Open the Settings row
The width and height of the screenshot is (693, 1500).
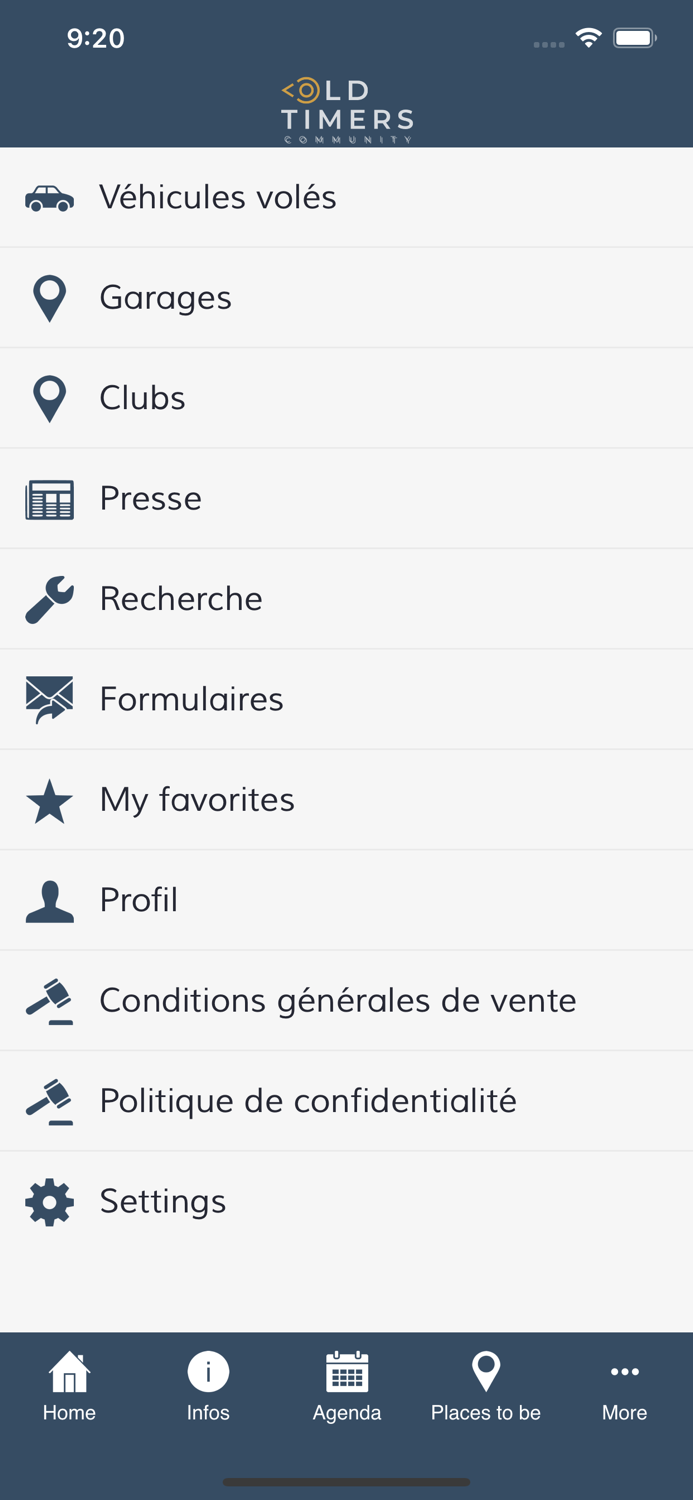click(163, 1201)
